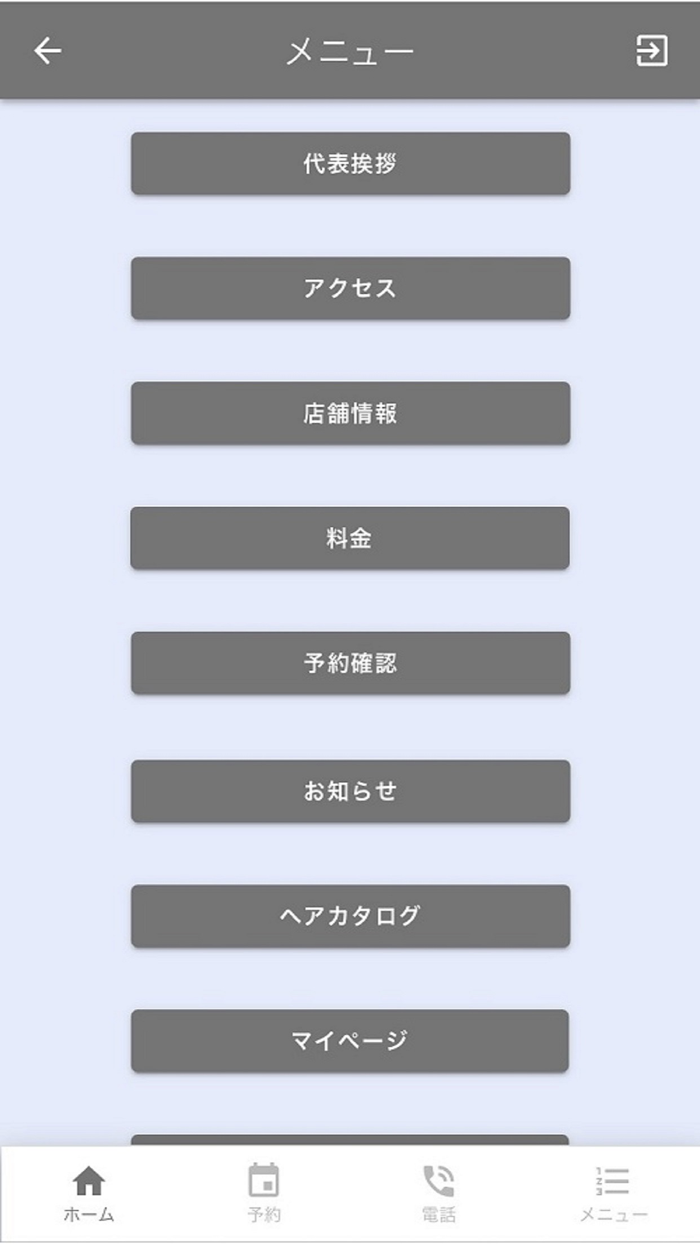Select the メニュー tab in bottom bar

click(x=613, y=1195)
